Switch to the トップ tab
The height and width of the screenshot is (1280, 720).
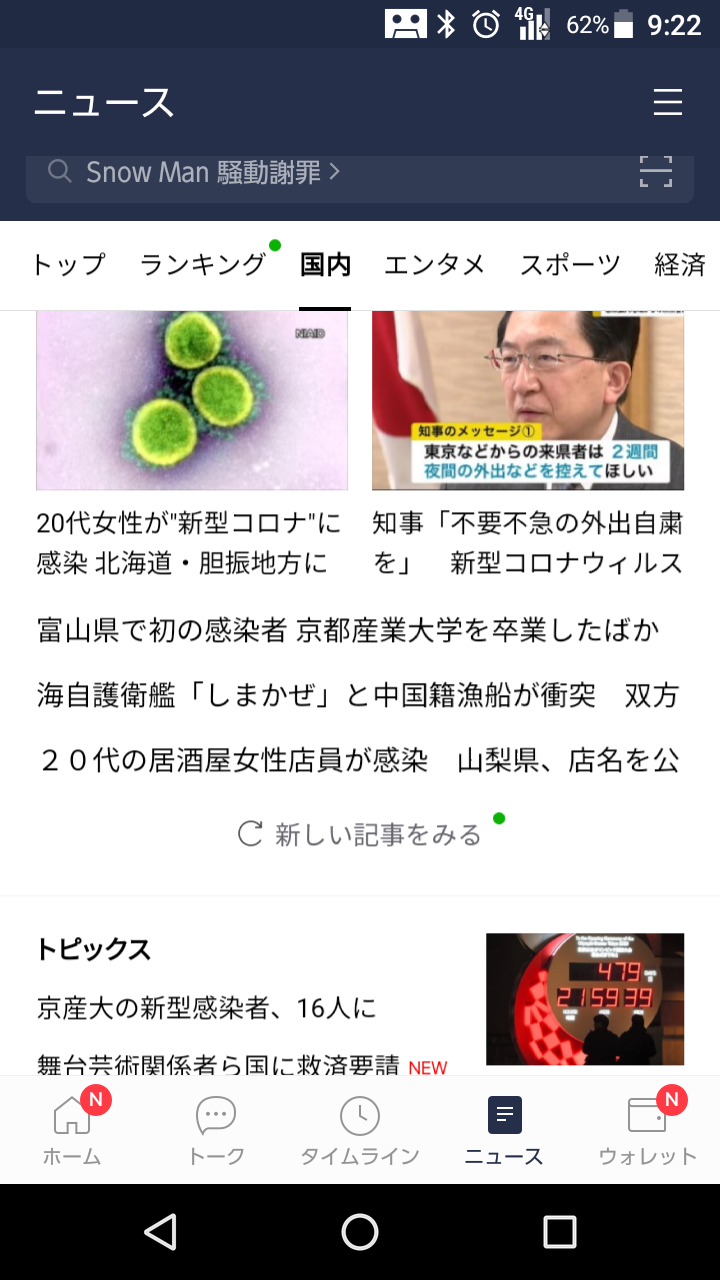point(68,265)
